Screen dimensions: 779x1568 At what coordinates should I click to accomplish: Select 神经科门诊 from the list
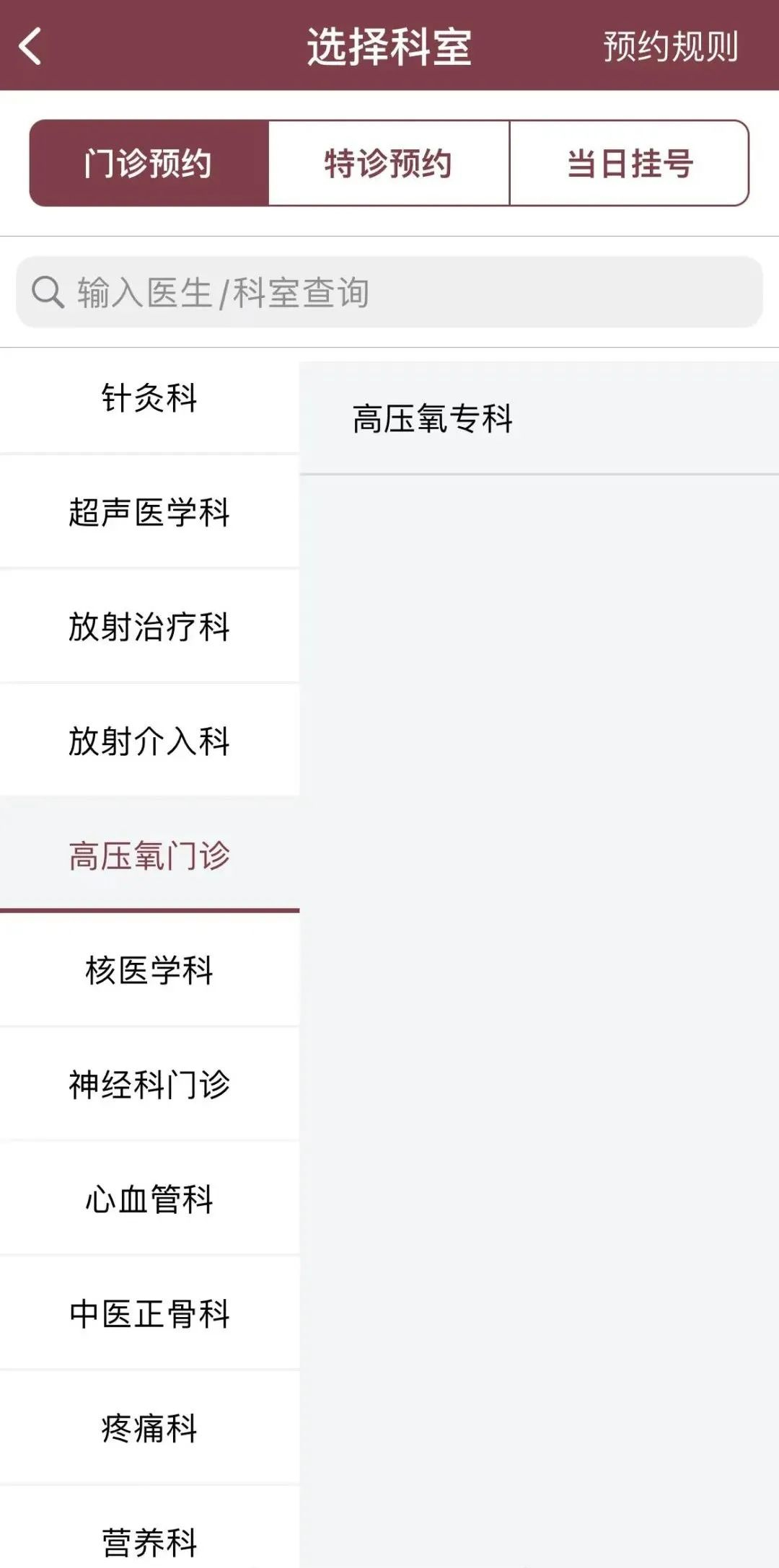coord(149,1085)
